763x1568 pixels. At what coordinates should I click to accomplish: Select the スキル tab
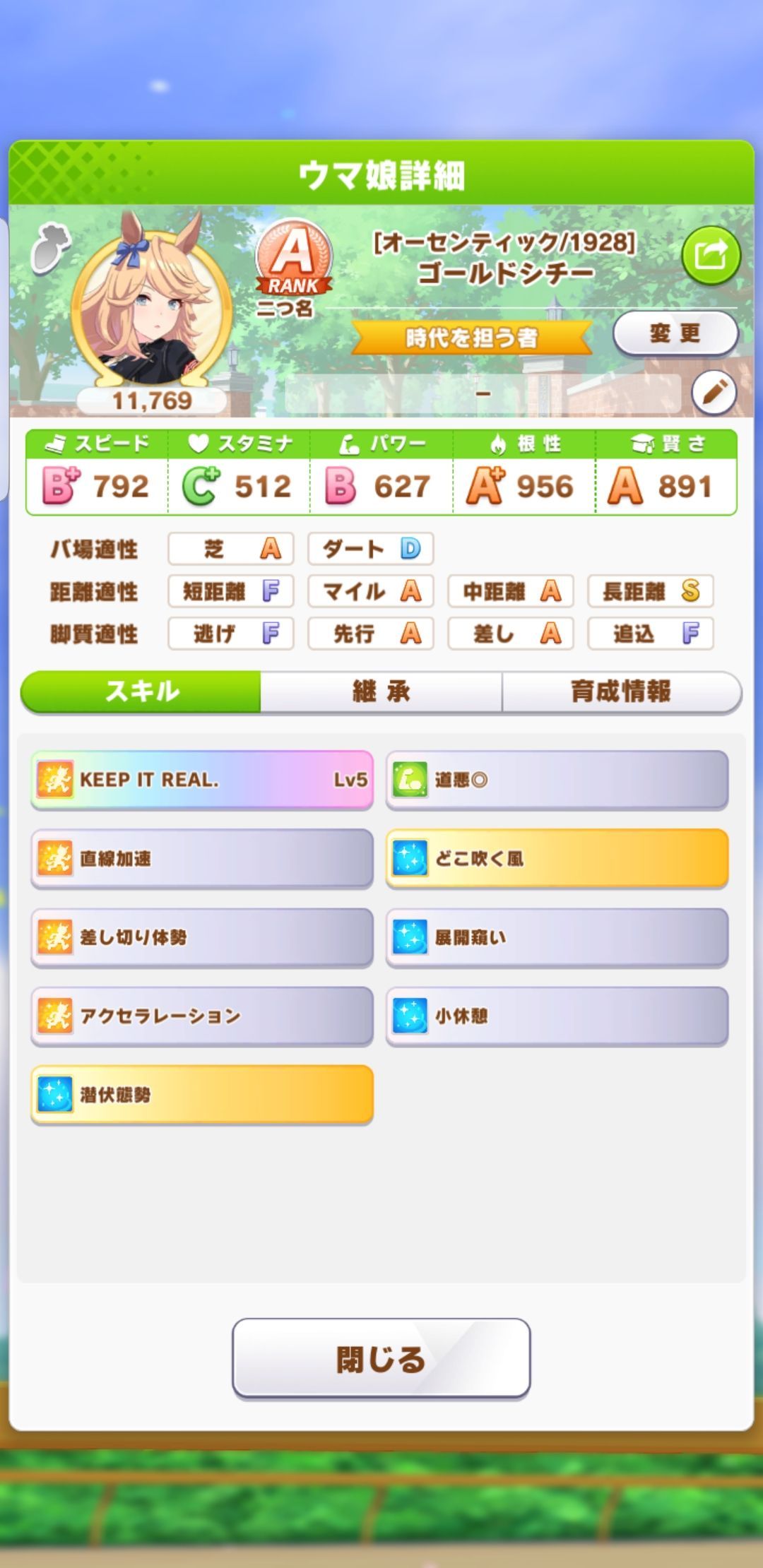[141, 691]
